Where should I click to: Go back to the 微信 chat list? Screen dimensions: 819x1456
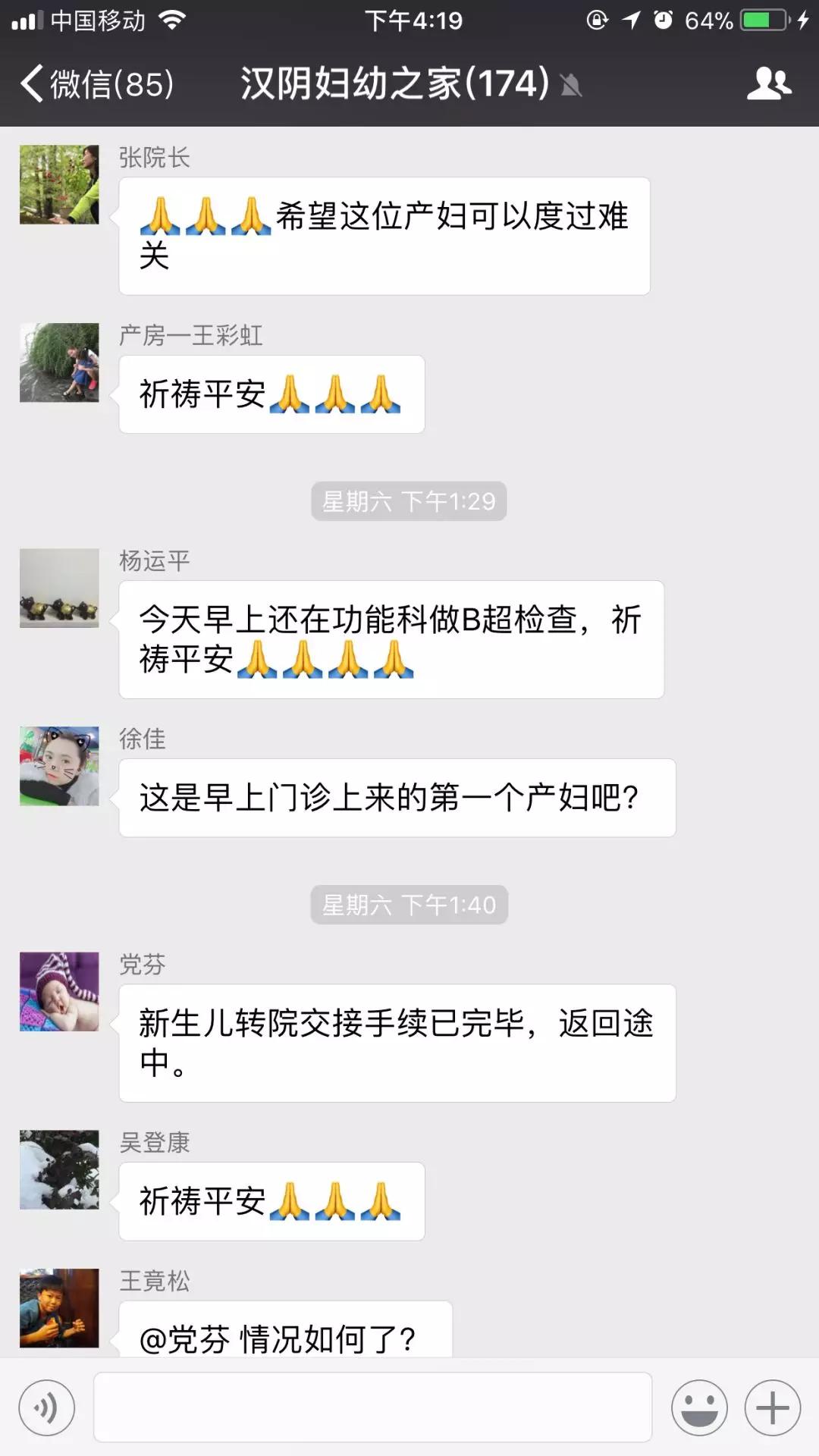97,83
